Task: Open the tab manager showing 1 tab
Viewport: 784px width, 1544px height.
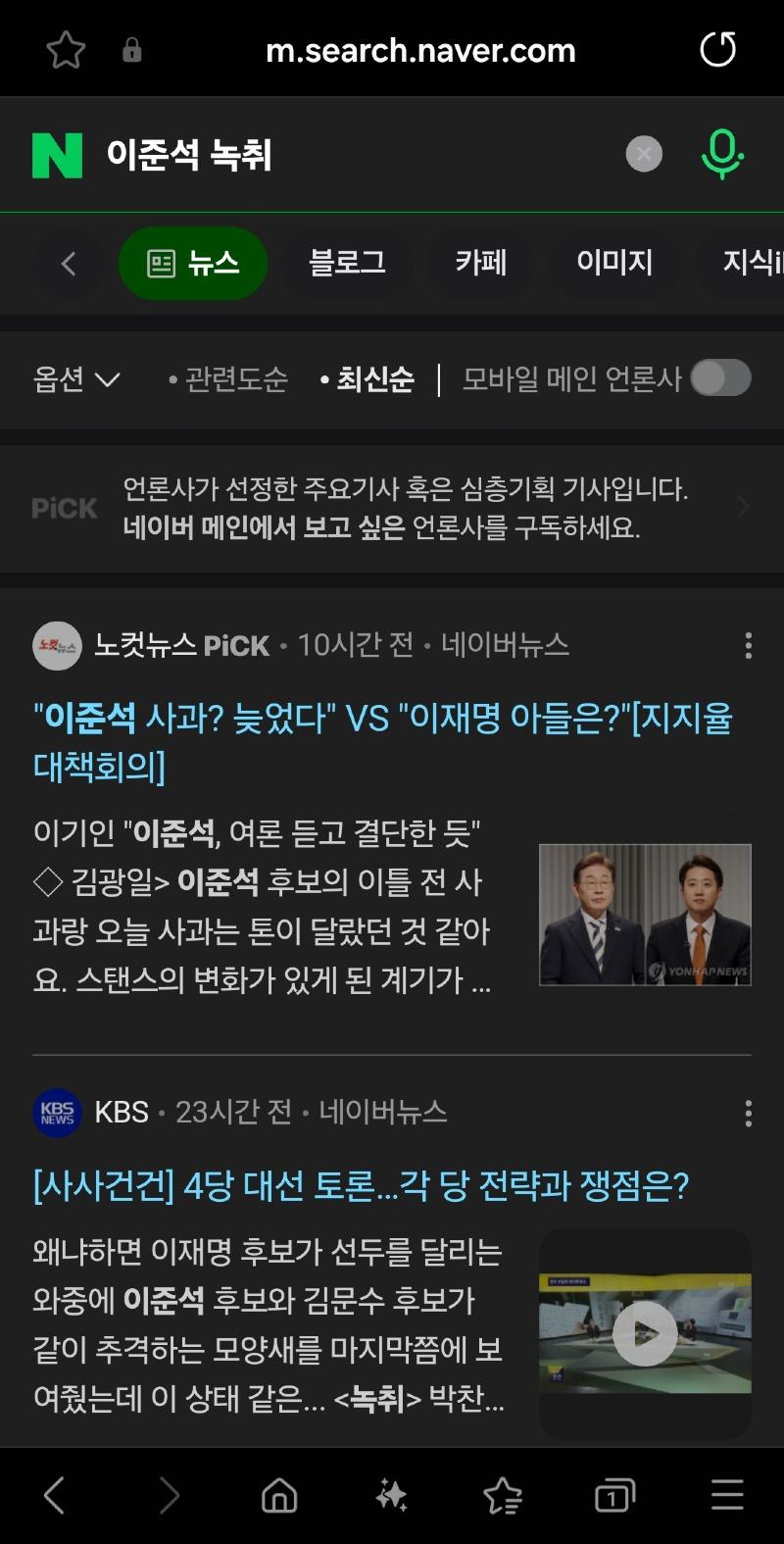Action: coord(612,1495)
